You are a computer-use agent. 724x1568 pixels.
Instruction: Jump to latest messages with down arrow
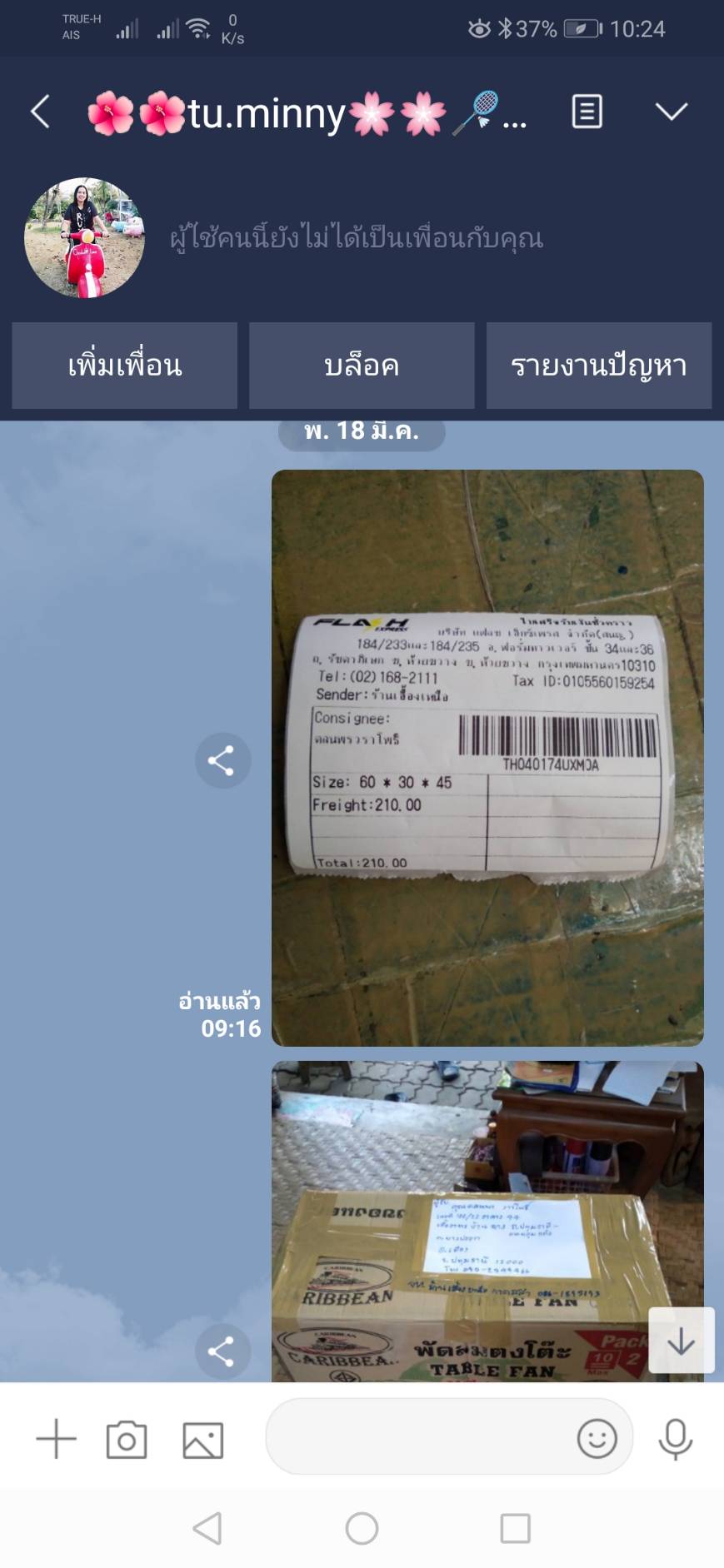point(681,1340)
